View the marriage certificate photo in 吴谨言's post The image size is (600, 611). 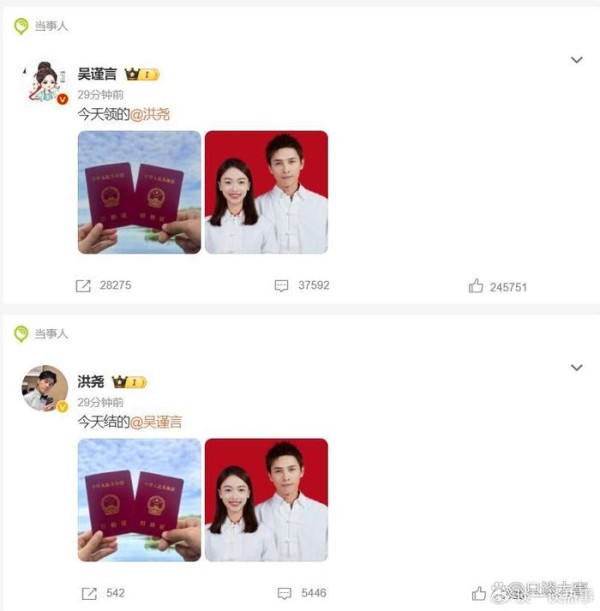[139, 192]
